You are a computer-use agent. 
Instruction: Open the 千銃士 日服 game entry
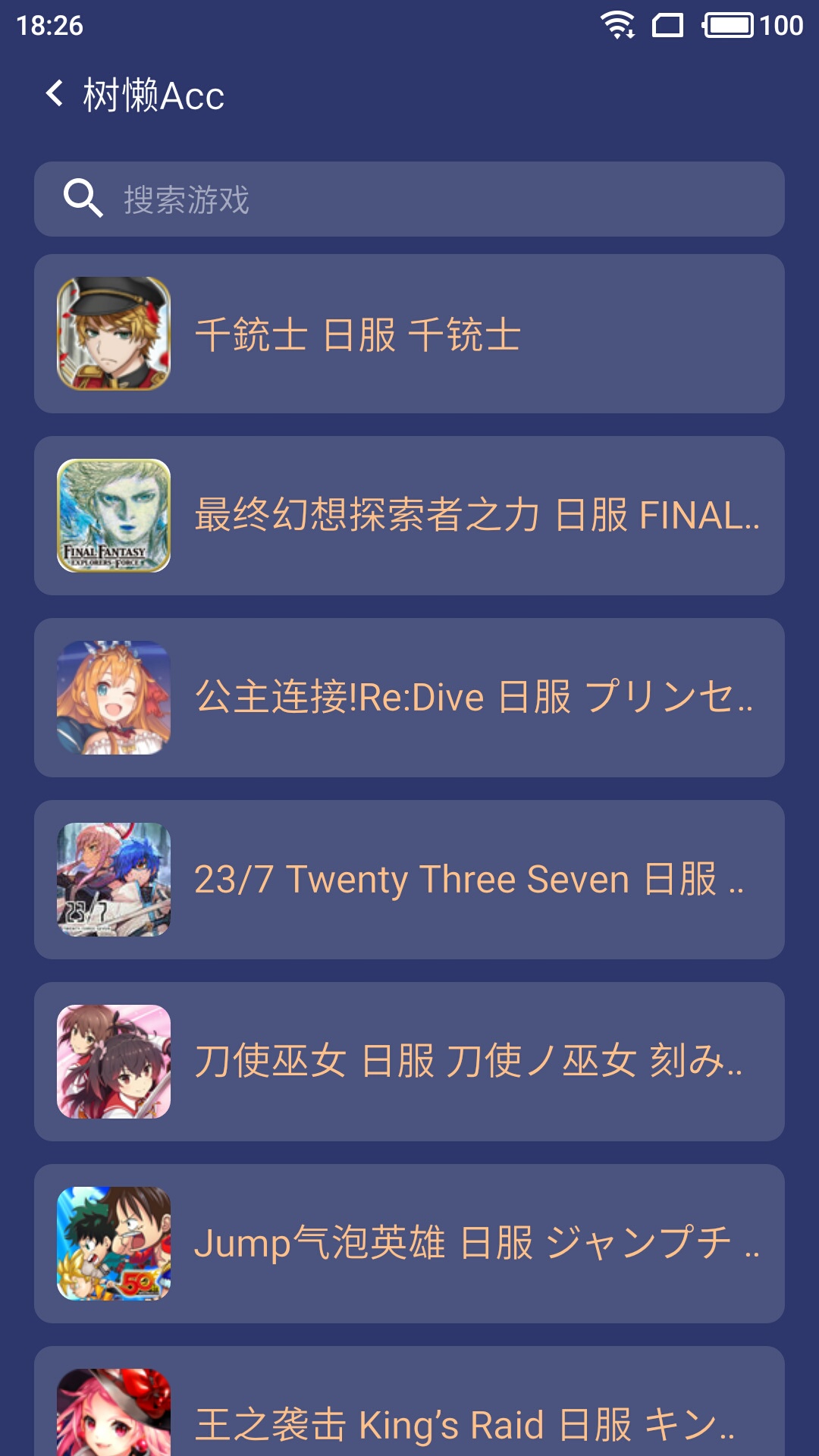(x=409, y=334)
